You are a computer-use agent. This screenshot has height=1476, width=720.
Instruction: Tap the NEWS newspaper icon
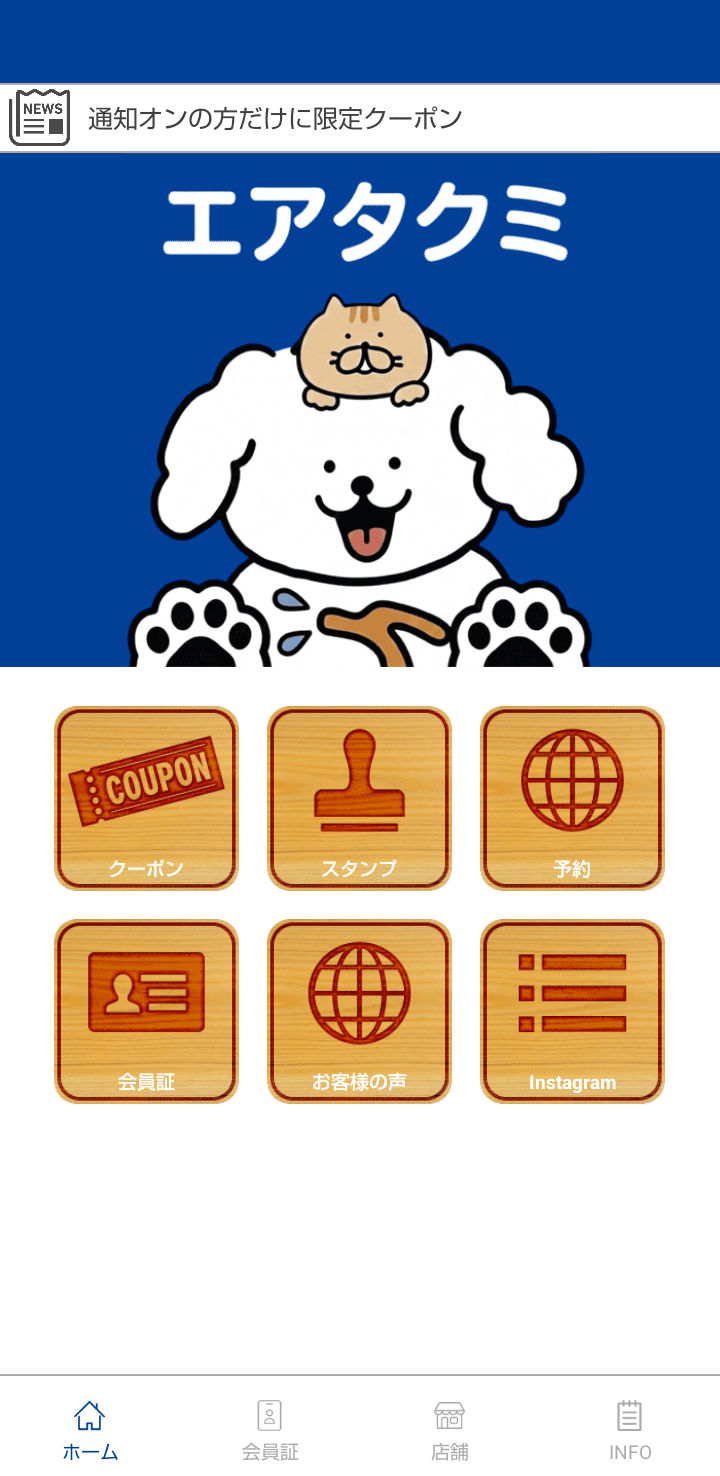[x=40, y=116]
